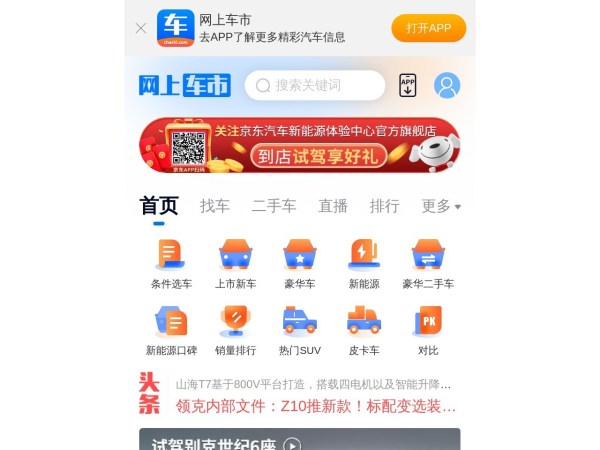The width and height of the screenshot is (600, 450).
Task: Open the 对比 compare tool
Action: point(428,331)
